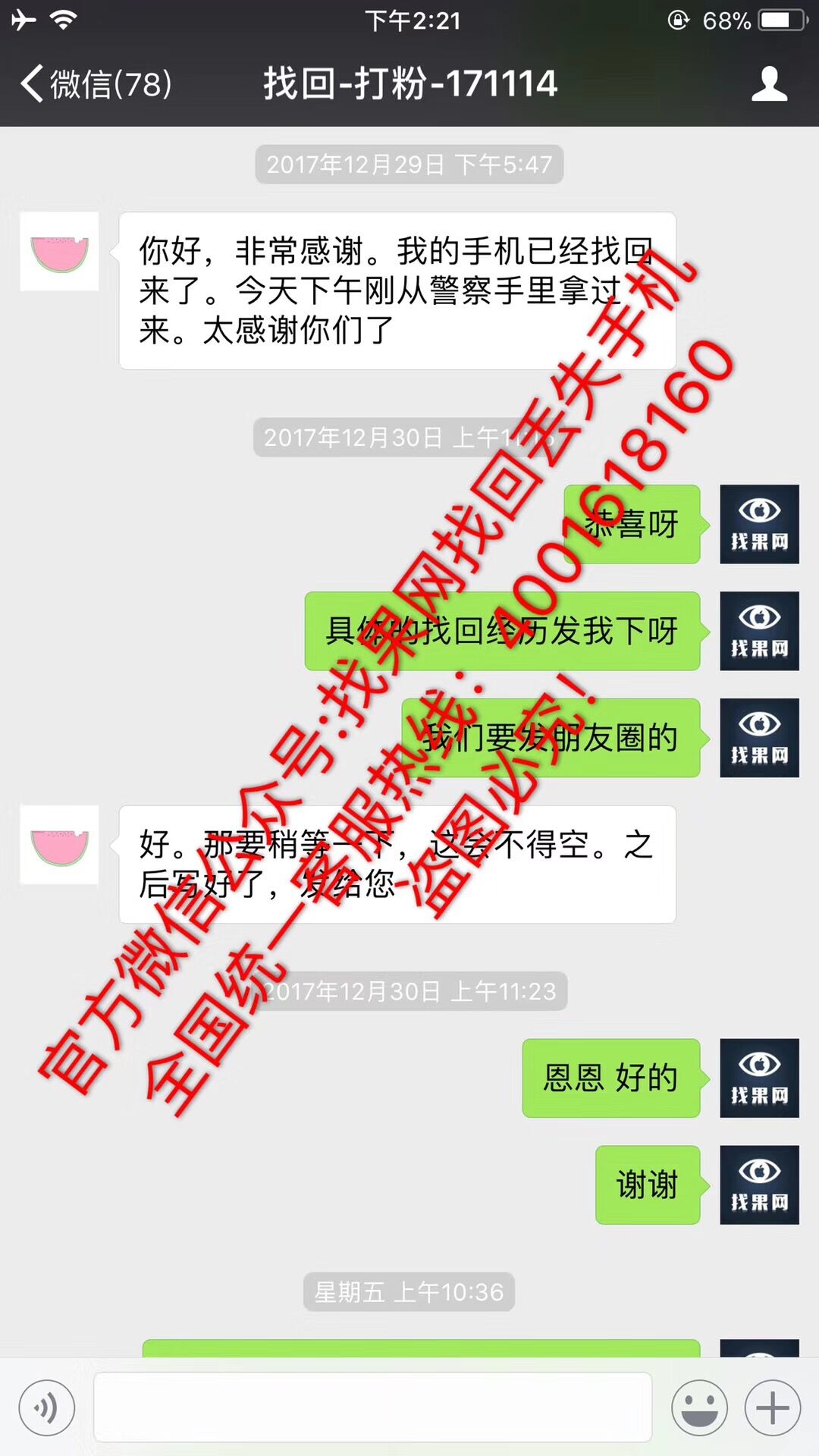The height and width of the screenshot is (1456, 819).
Task: Open watermelon avatar beside 好。那要稍等一下 message
Action: [59, 845]
